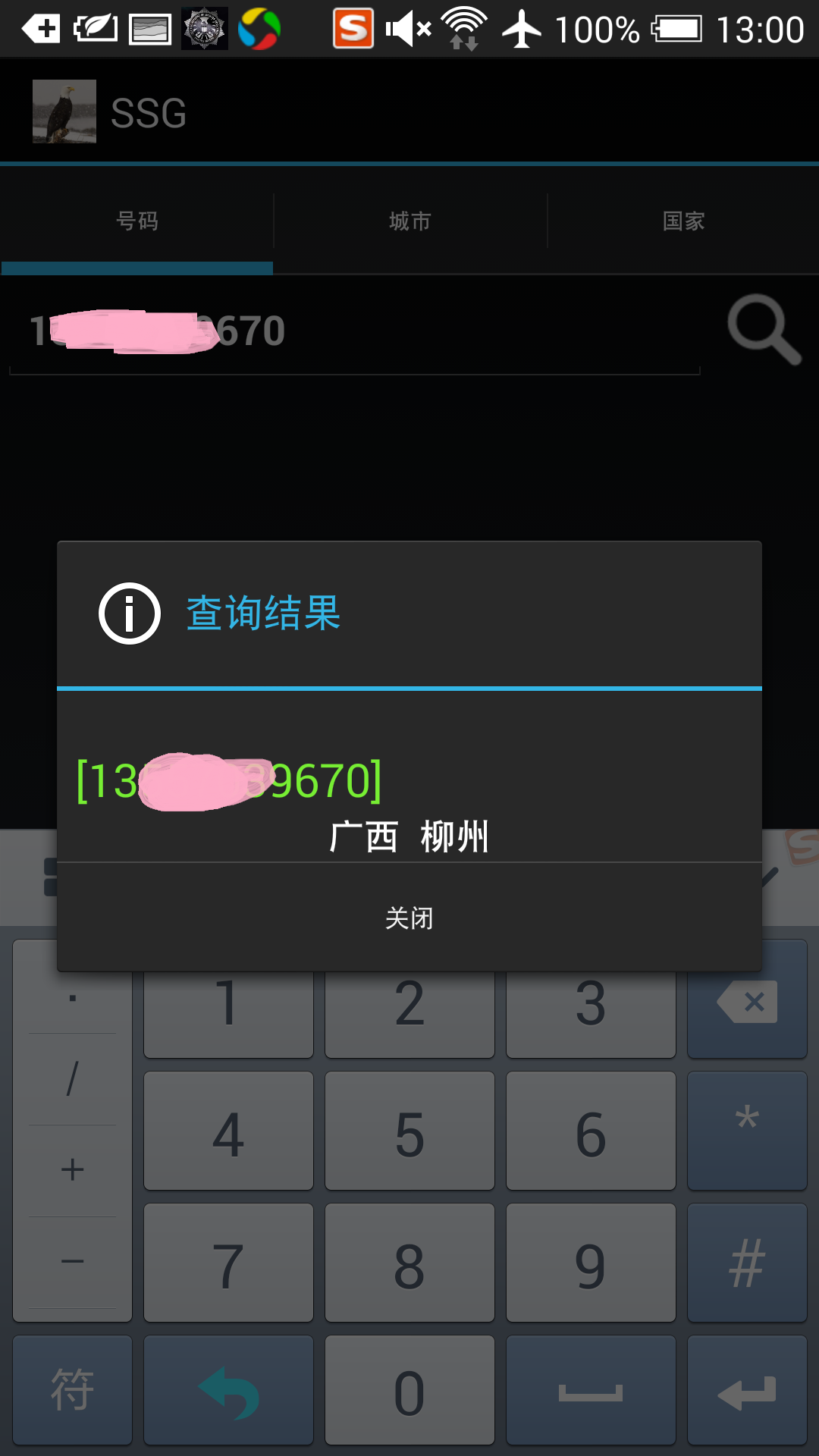Select the 号码 tab

pos(137,221)
